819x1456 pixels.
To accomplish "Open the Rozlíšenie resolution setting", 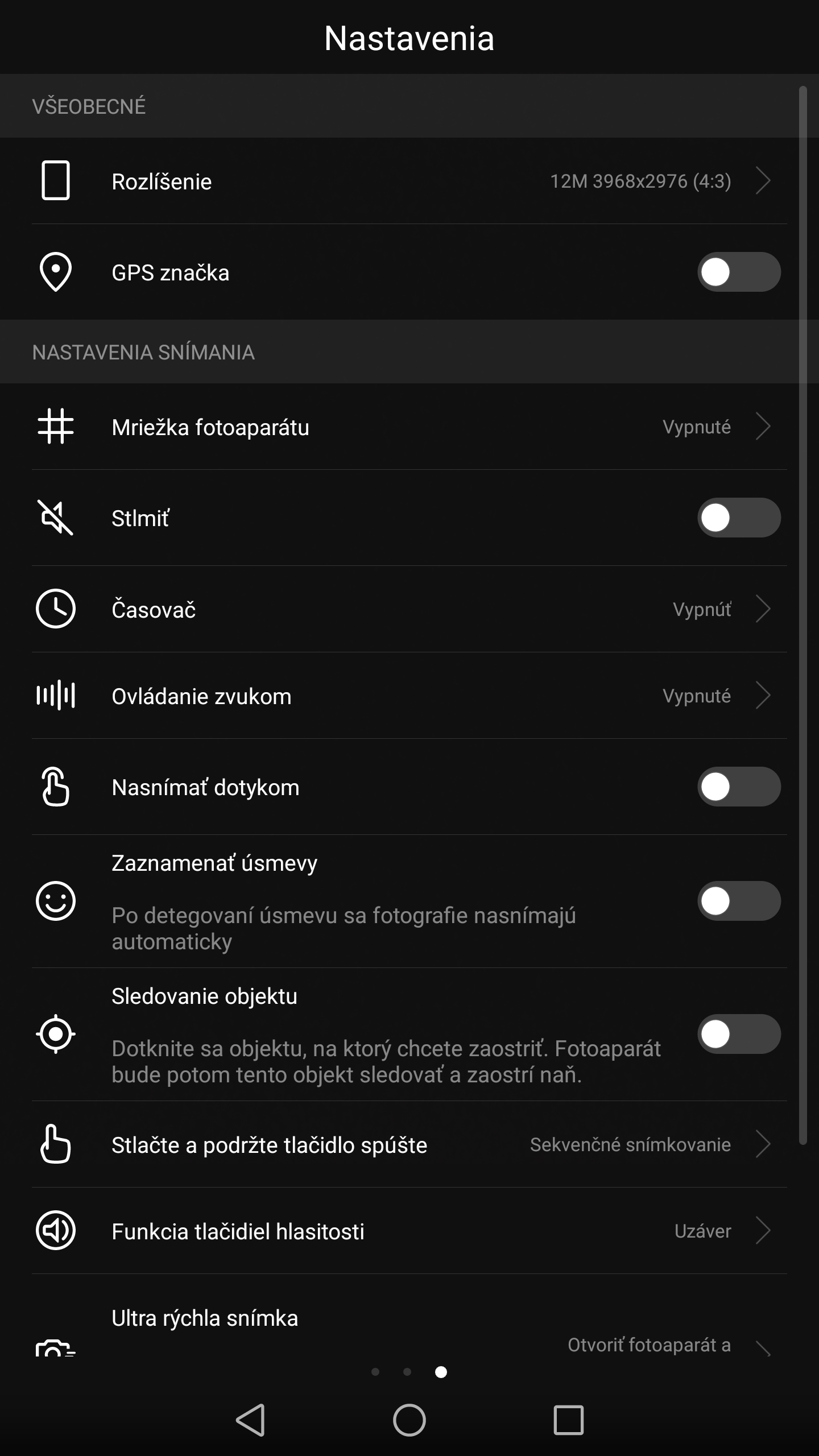I will point(409,181).
